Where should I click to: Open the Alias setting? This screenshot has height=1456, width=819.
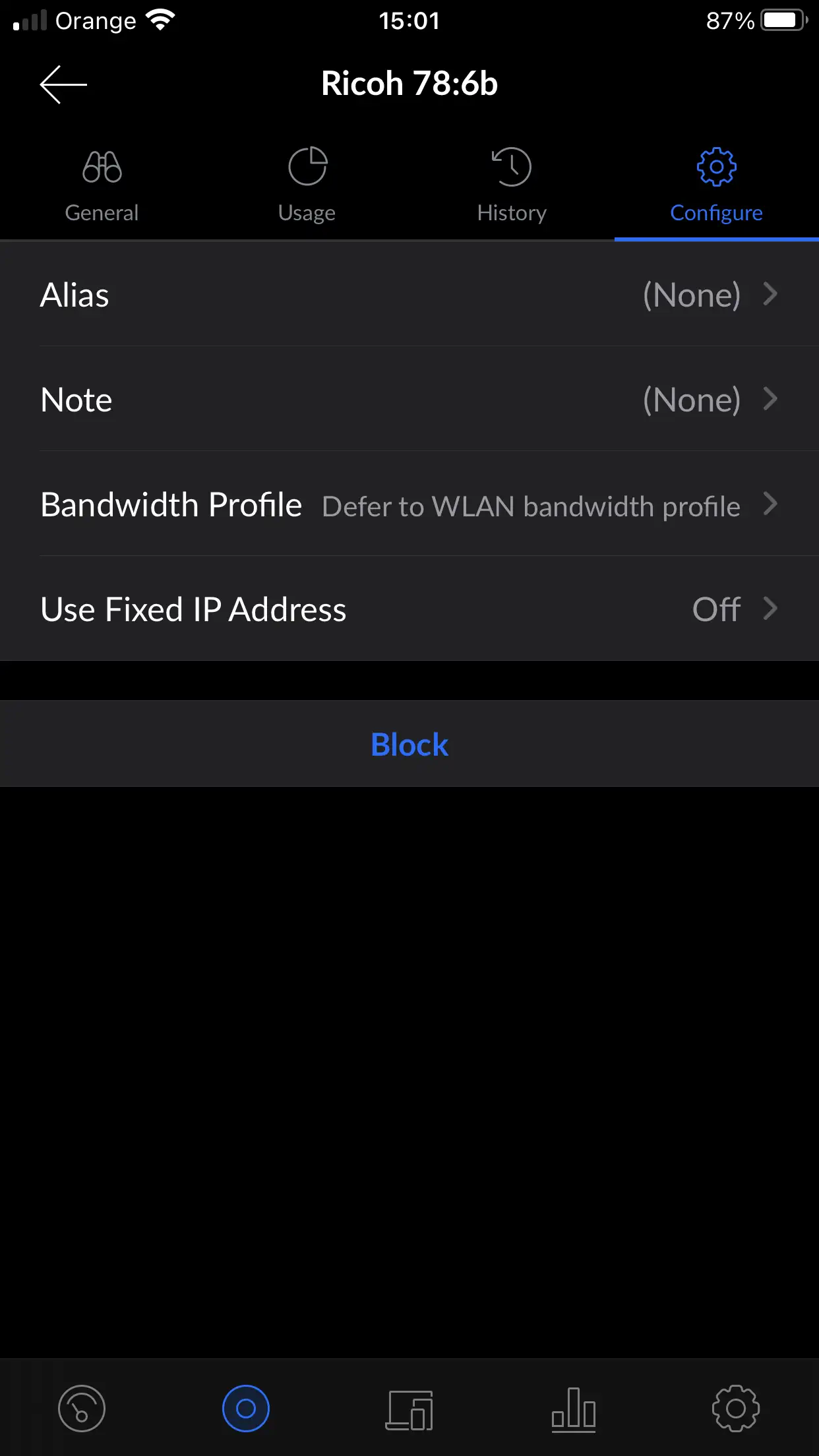tap(409, 294)
